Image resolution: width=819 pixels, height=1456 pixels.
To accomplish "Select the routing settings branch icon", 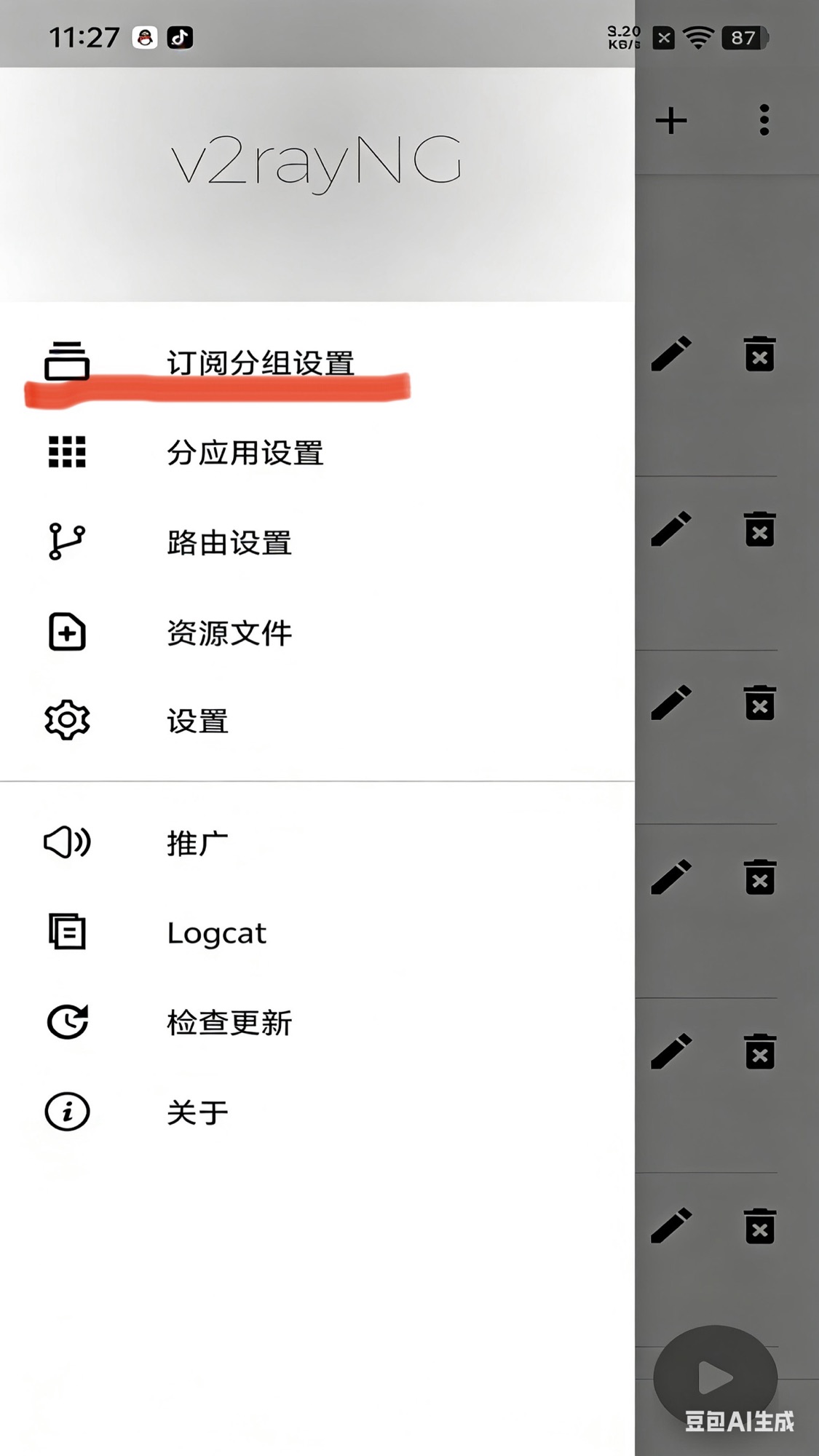I will (x=66, y=541).
